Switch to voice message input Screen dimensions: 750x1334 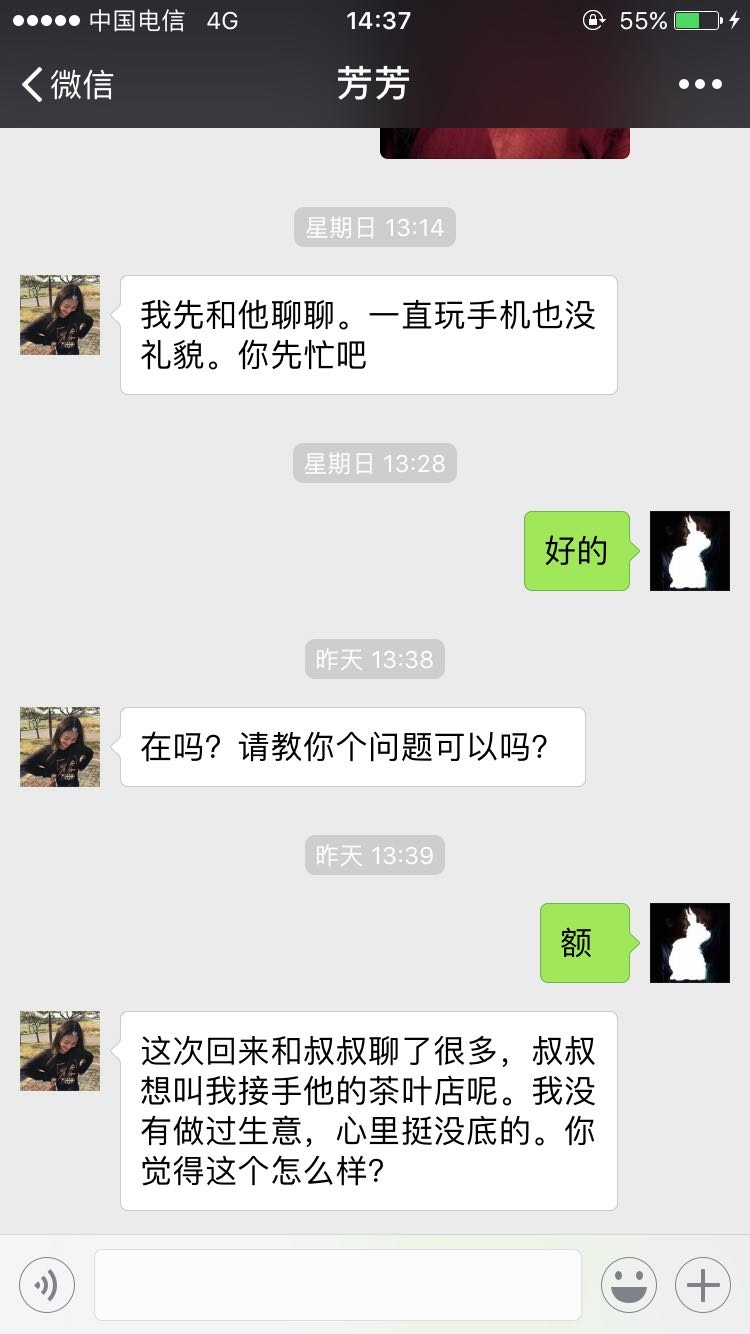[x=47, y=1285]
